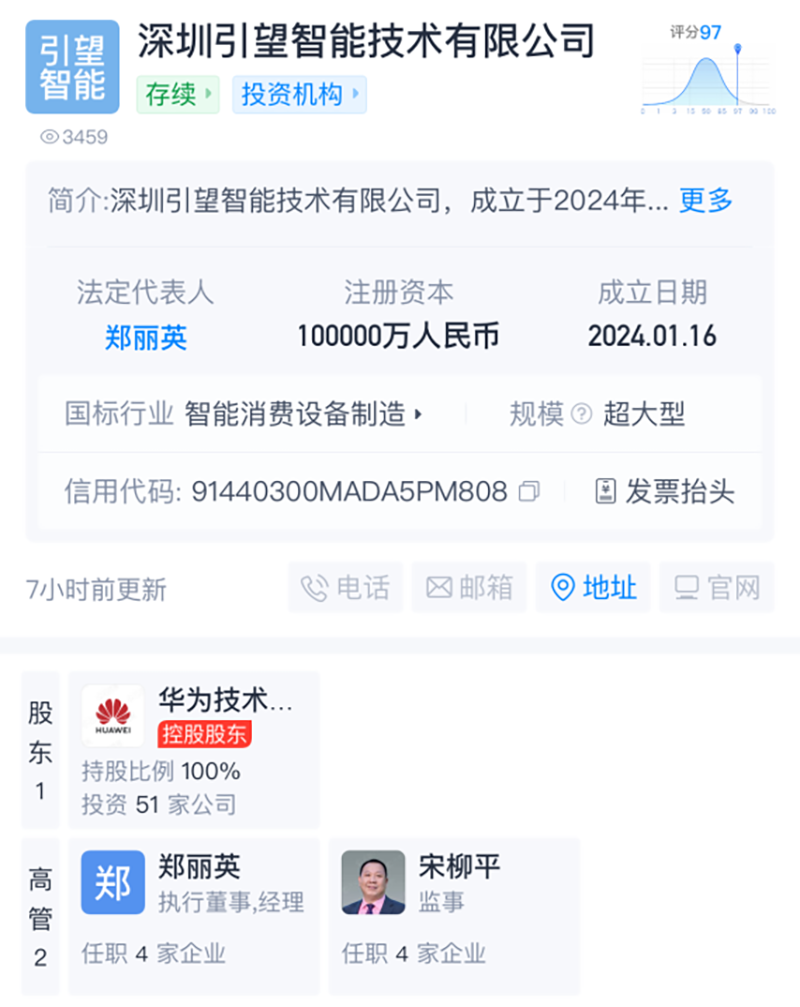Open the 智能消费设备制造 industry classification
800x1007 pixels.
point(304,414)
